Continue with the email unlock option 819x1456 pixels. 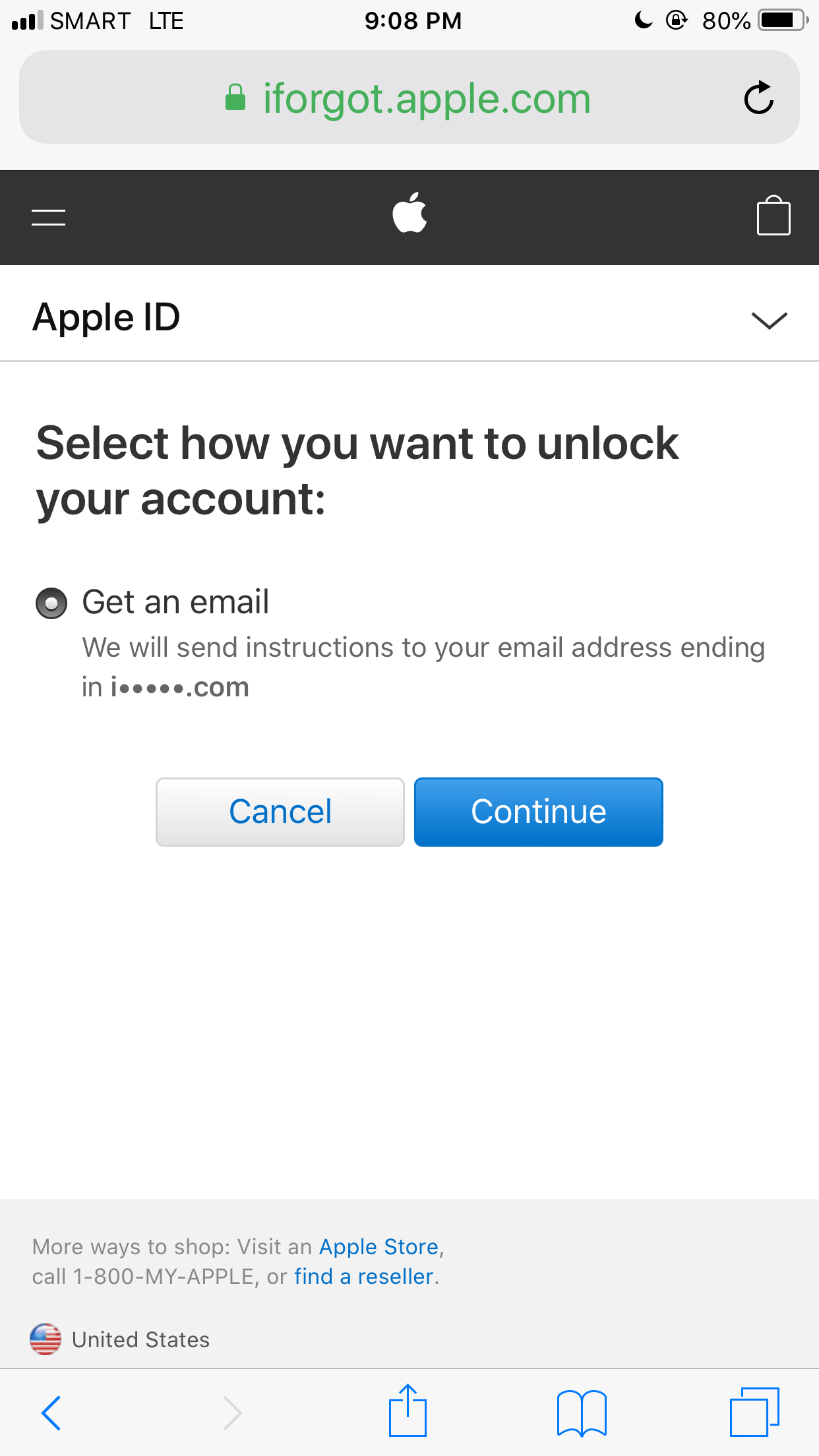(x=538, y=812)
